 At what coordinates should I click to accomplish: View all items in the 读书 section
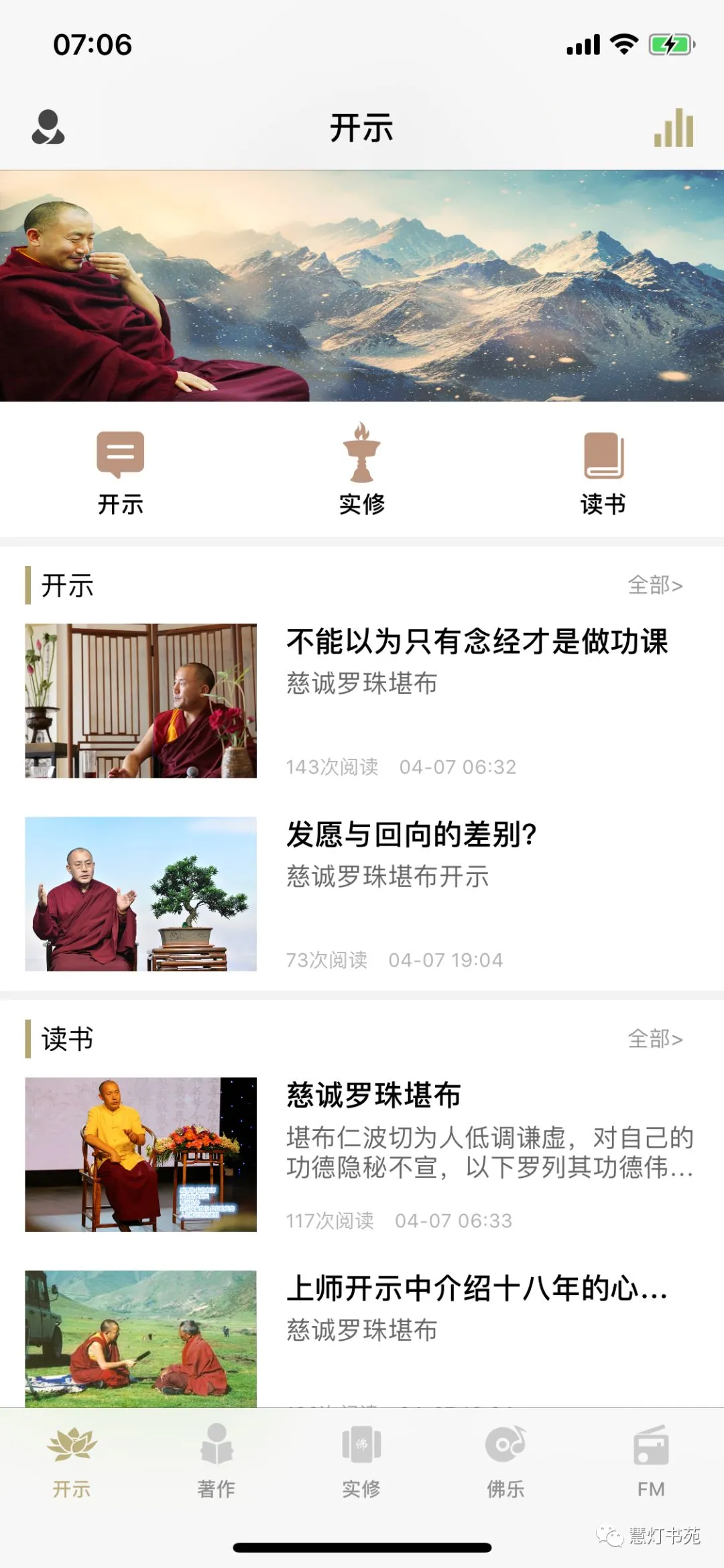pyautogui.click(x=655, y=1039)
